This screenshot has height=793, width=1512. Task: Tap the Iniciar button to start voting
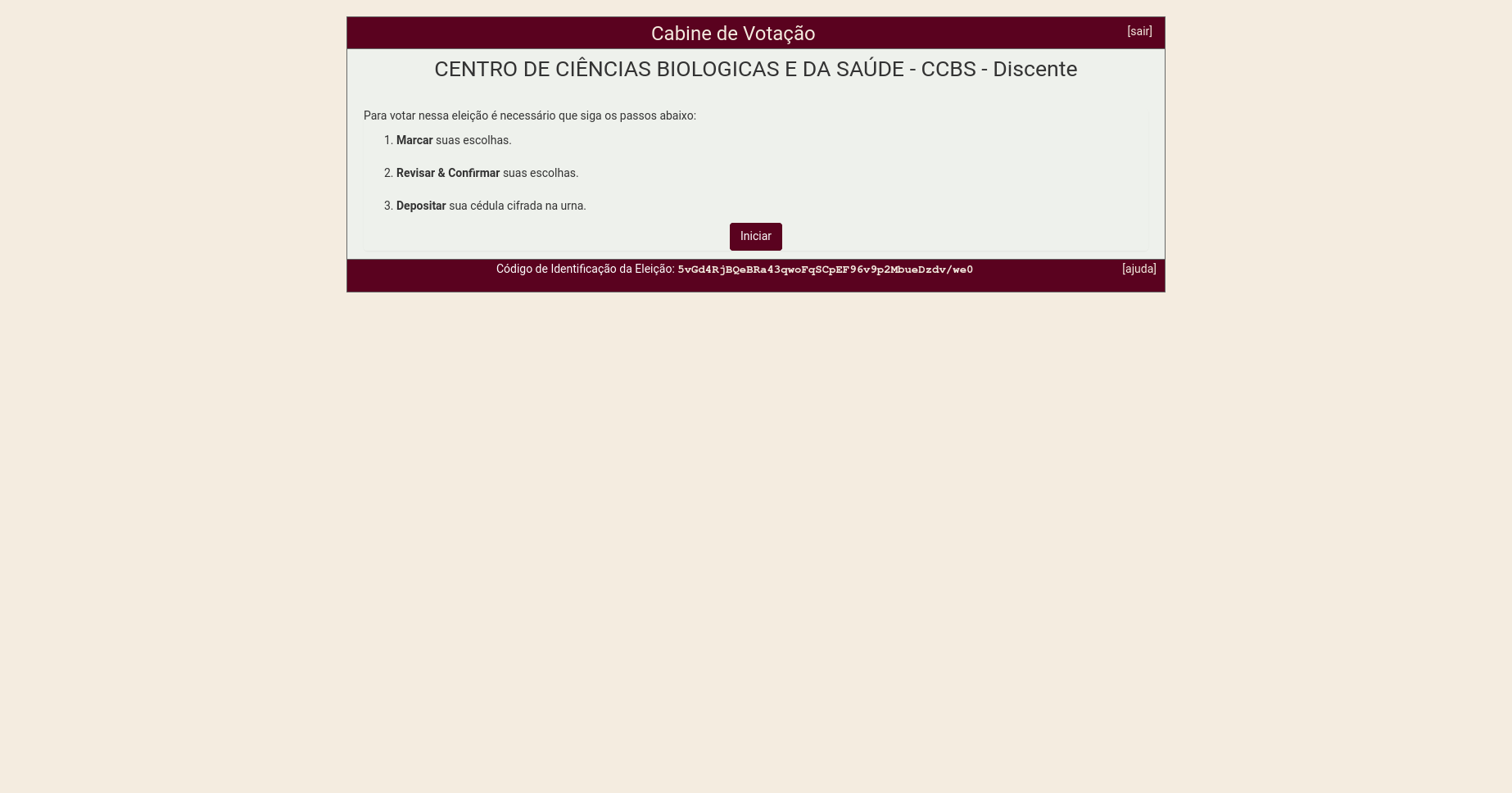pos(755,237)
